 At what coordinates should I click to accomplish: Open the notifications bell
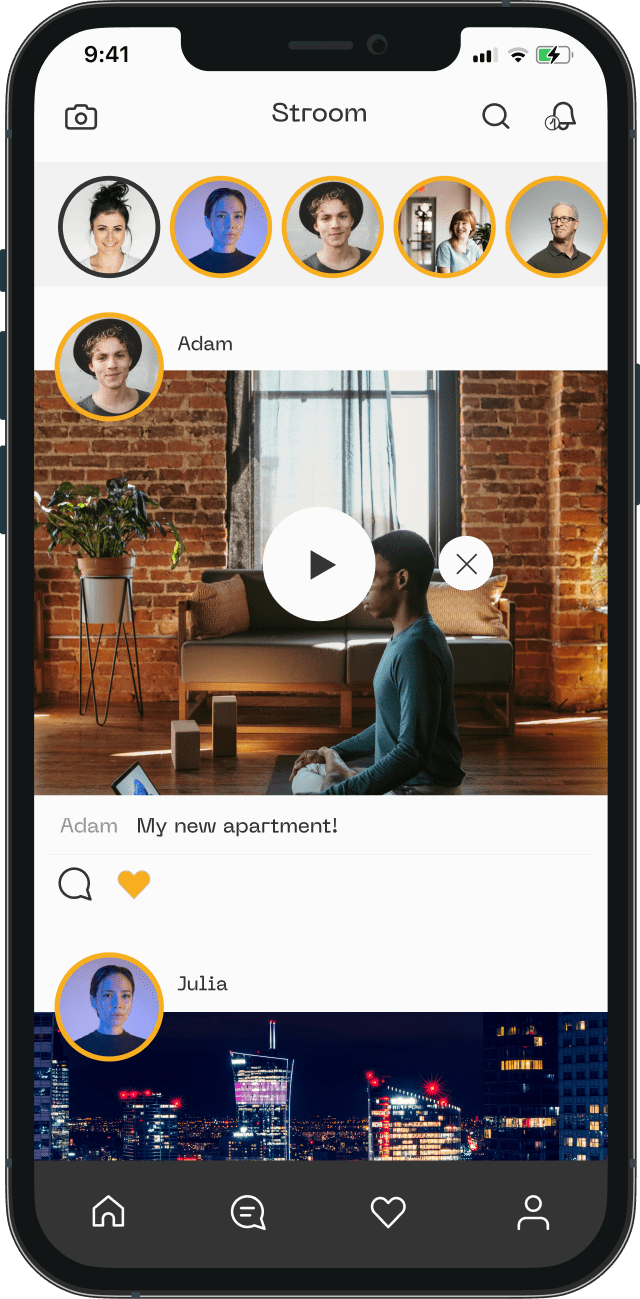(x=561, y=116)
